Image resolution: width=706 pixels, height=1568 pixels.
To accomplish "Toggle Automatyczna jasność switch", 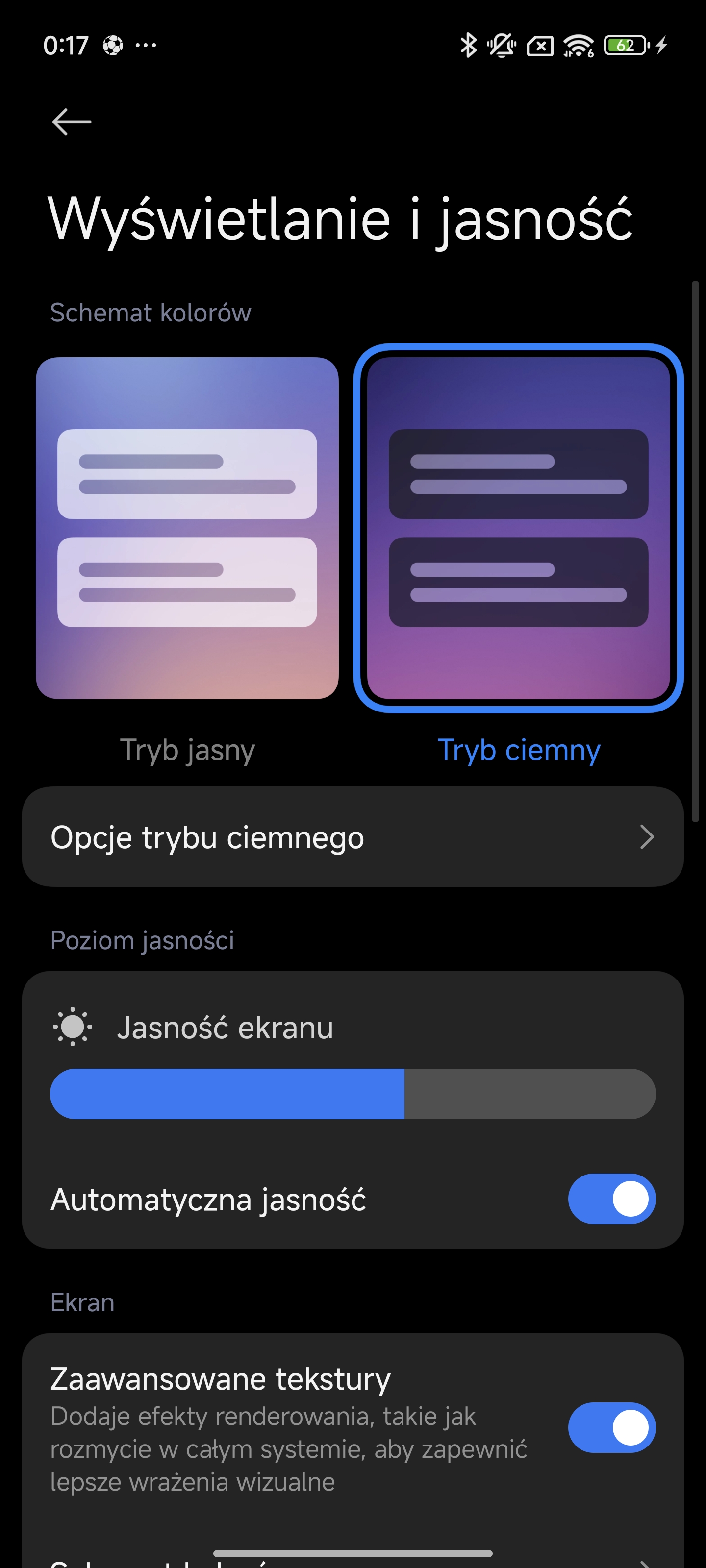I will 611,1199.
